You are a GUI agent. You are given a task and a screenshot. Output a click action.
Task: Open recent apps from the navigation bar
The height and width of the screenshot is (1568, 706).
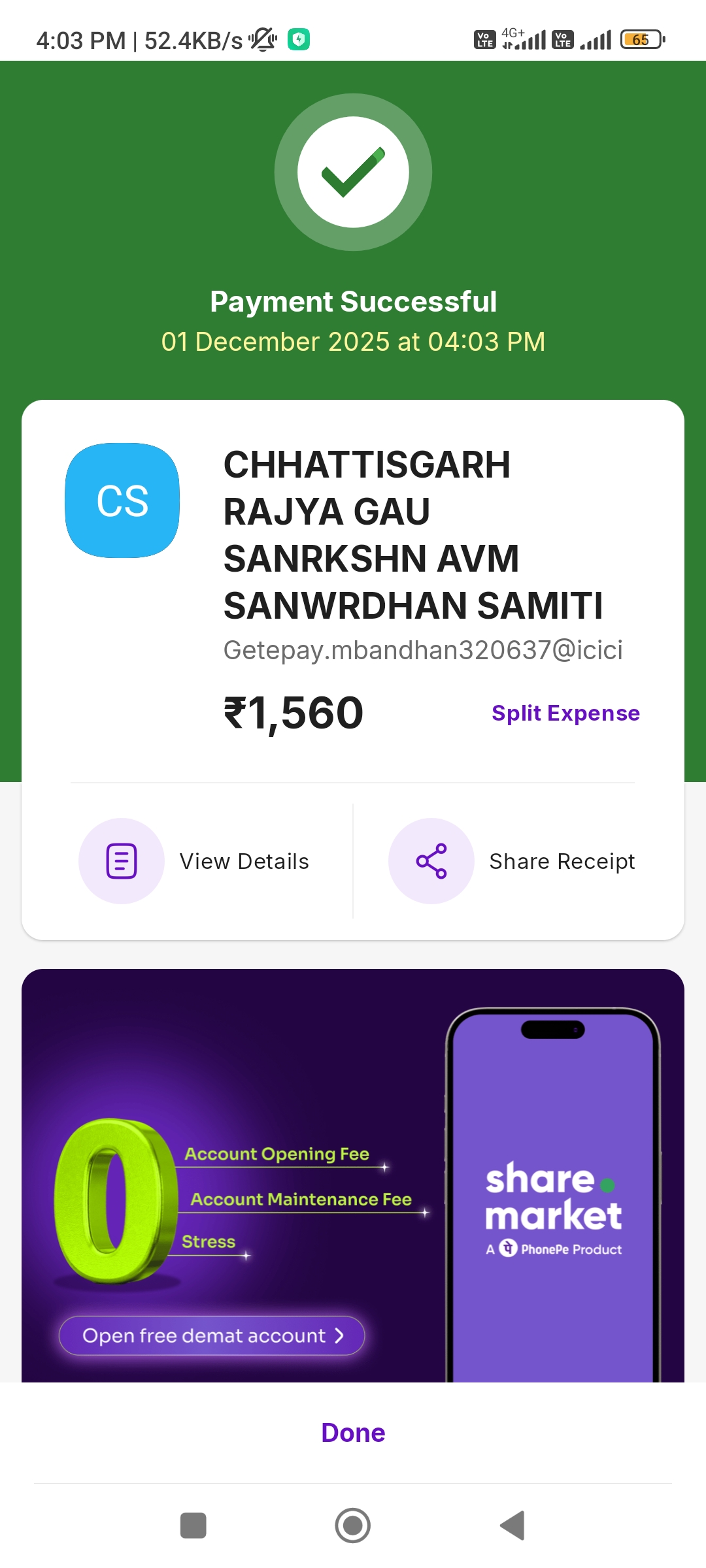[x=193, y=1526]
